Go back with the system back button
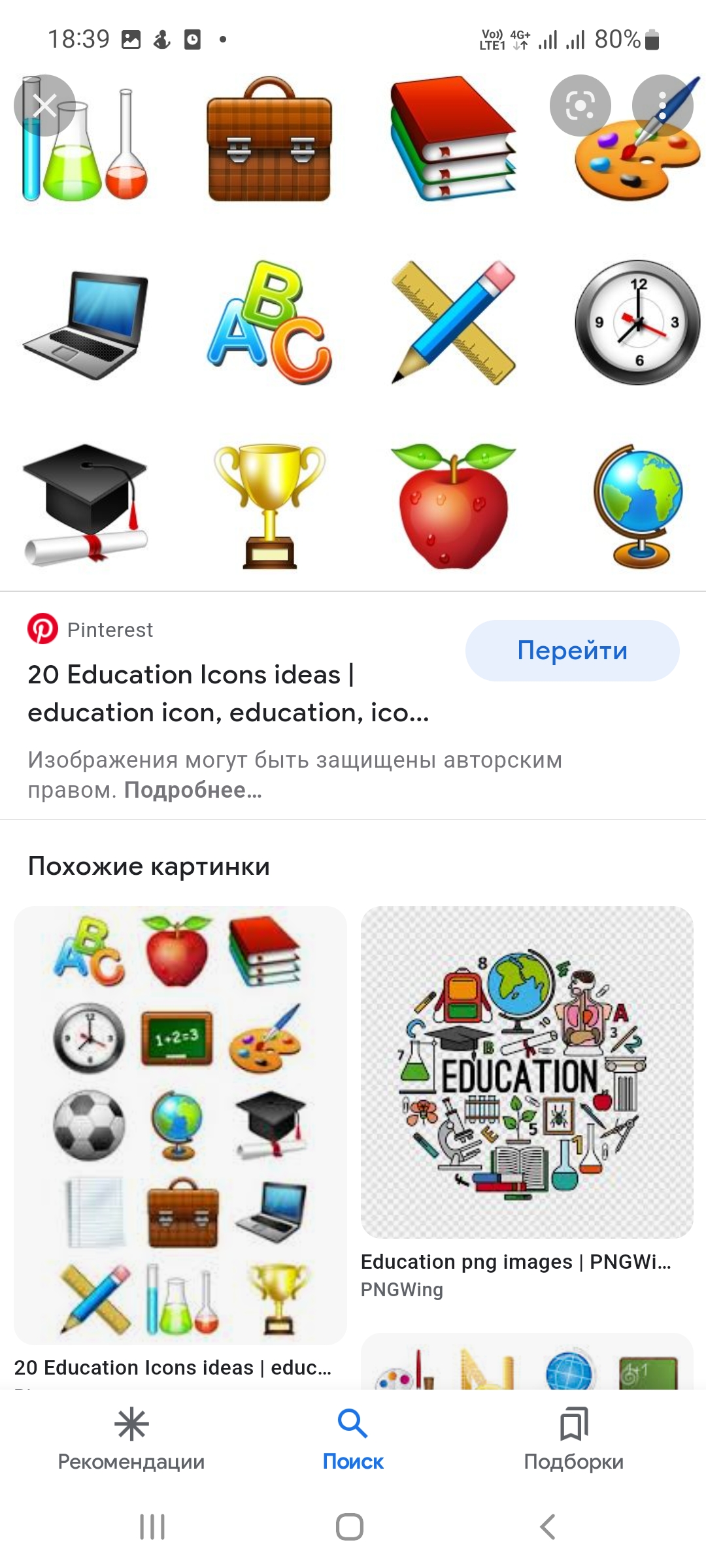The image size is (706, 1568). tap(548, 1527)
